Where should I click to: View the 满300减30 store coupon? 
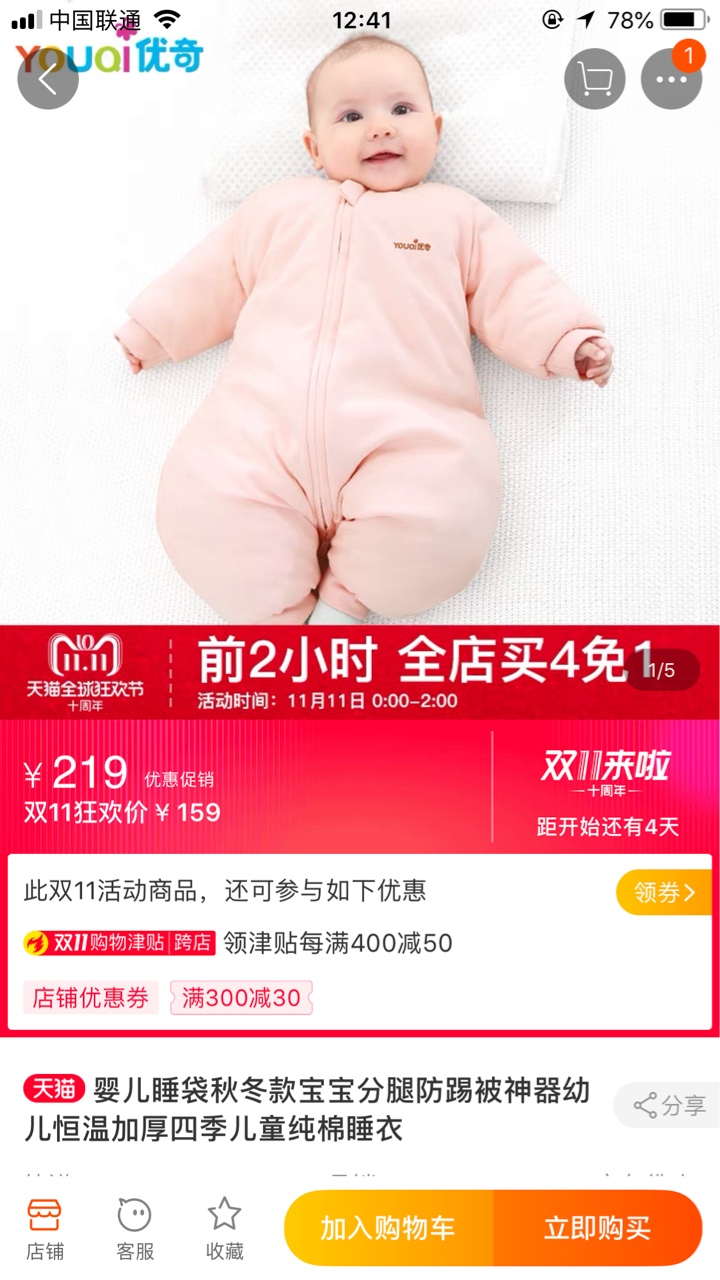pos(241,997)
